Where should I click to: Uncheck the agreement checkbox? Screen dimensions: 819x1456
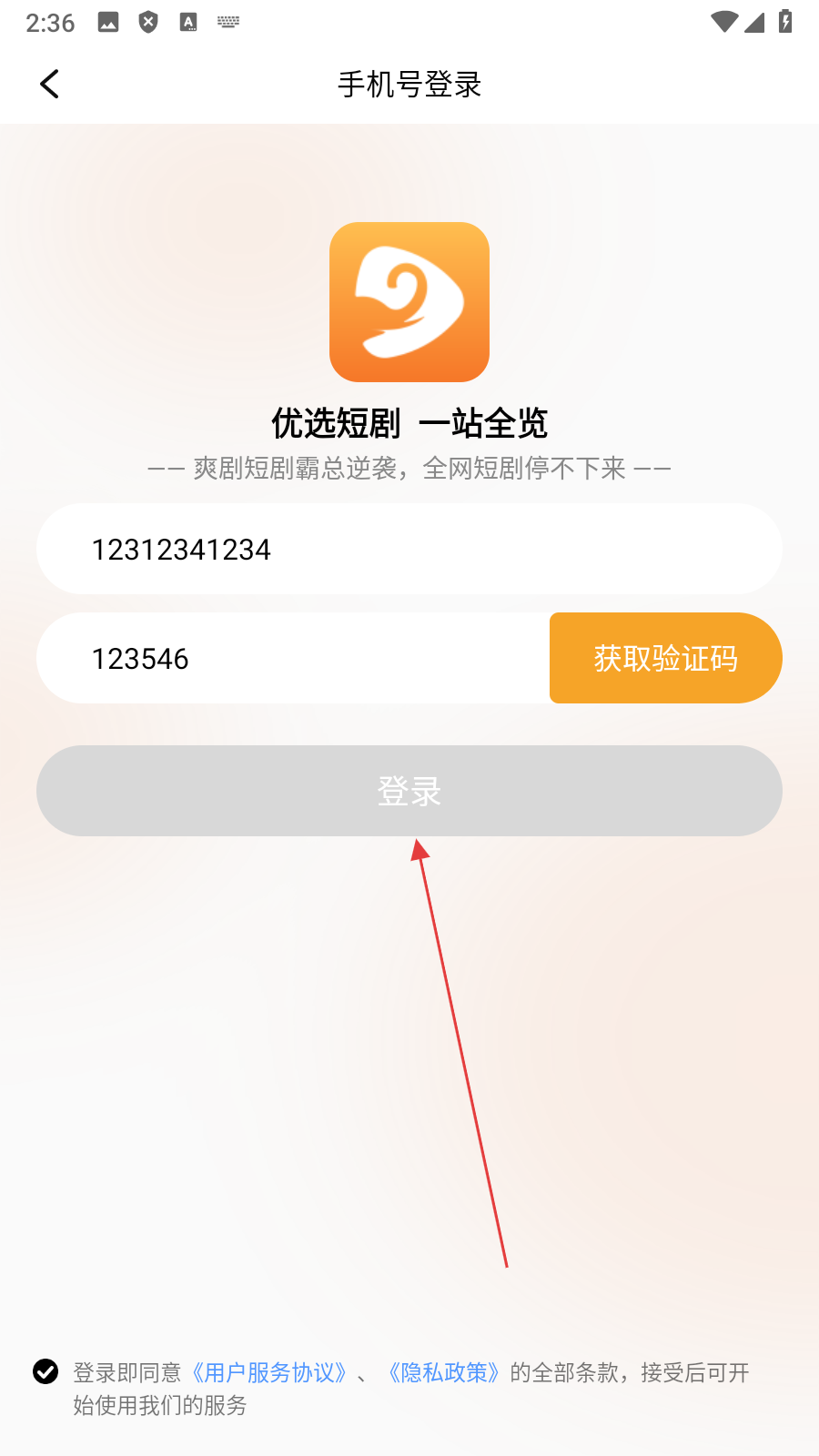click(45, 1371)
